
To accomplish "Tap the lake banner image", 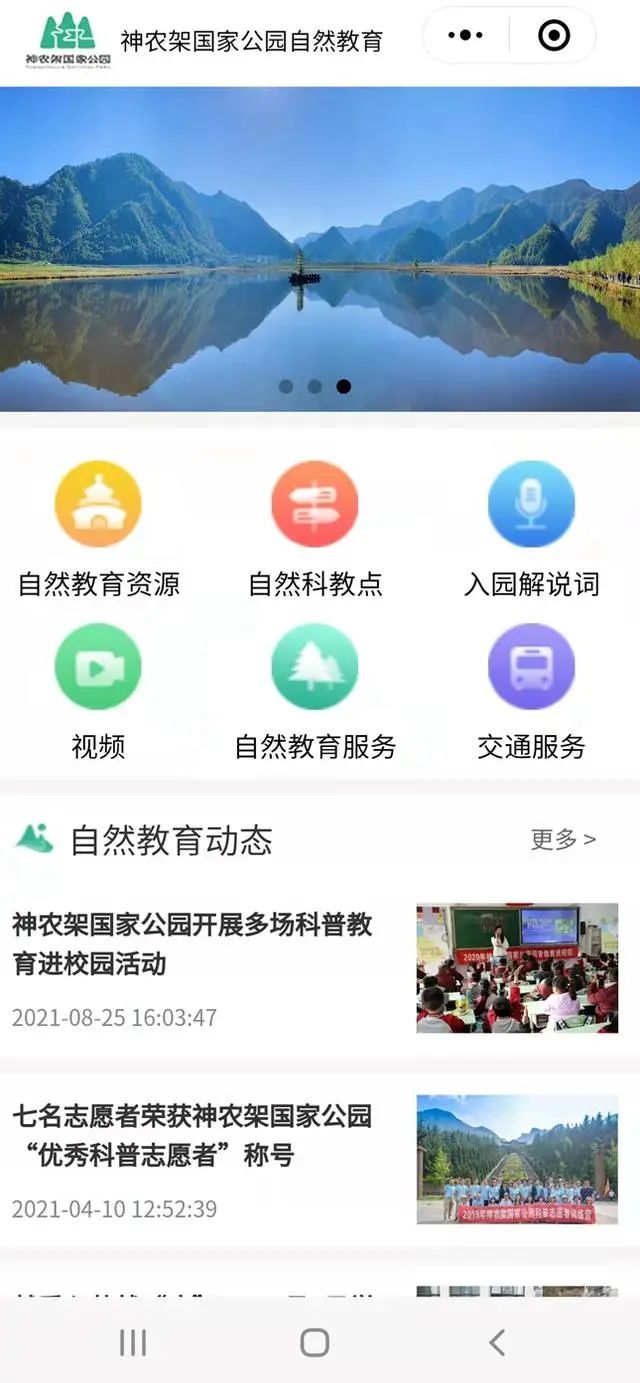I will pyautogui.click(x=320, y=250).
